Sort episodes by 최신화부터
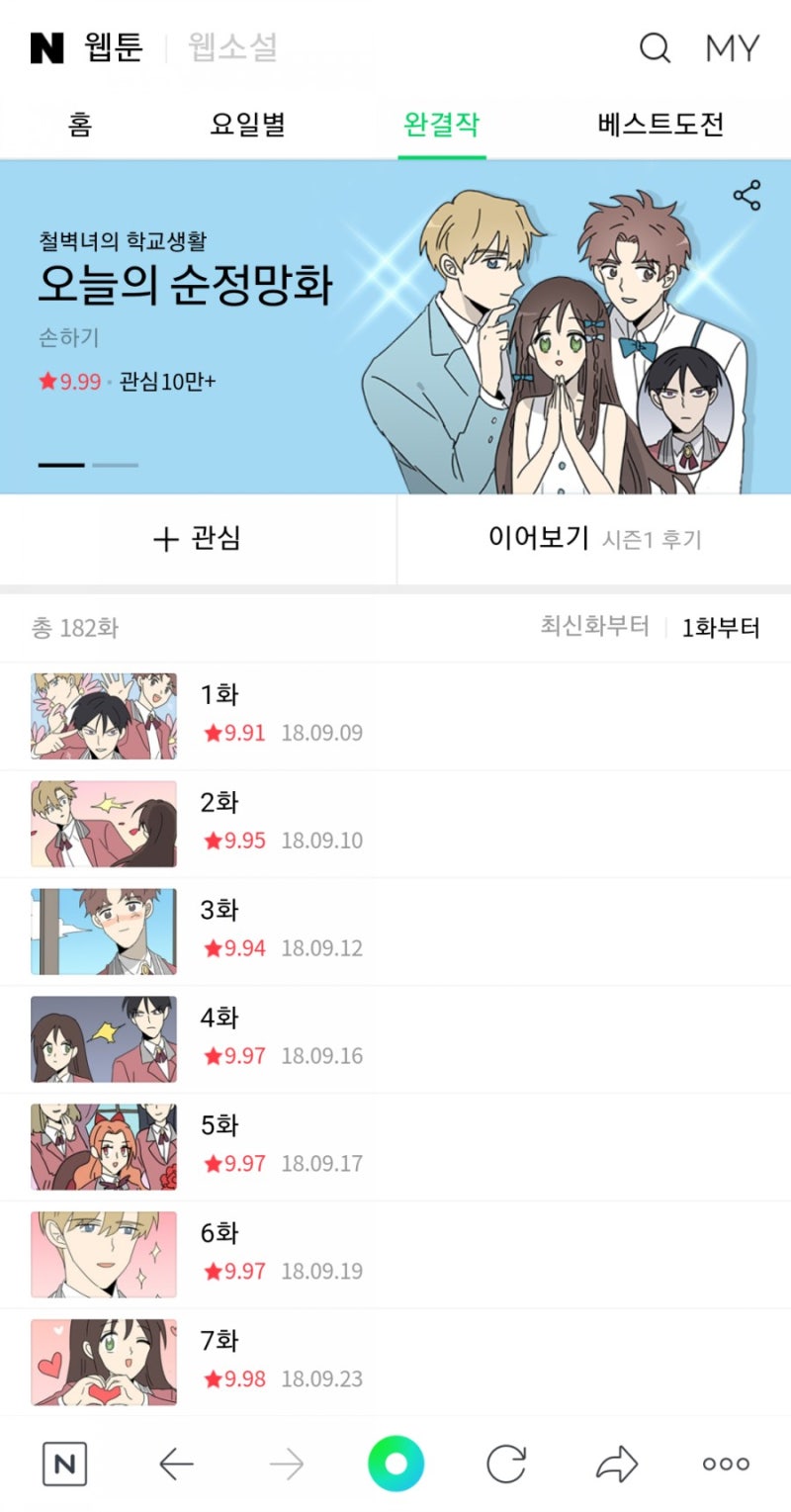This screenshot has height=1512, width=791. coord(594,626)
